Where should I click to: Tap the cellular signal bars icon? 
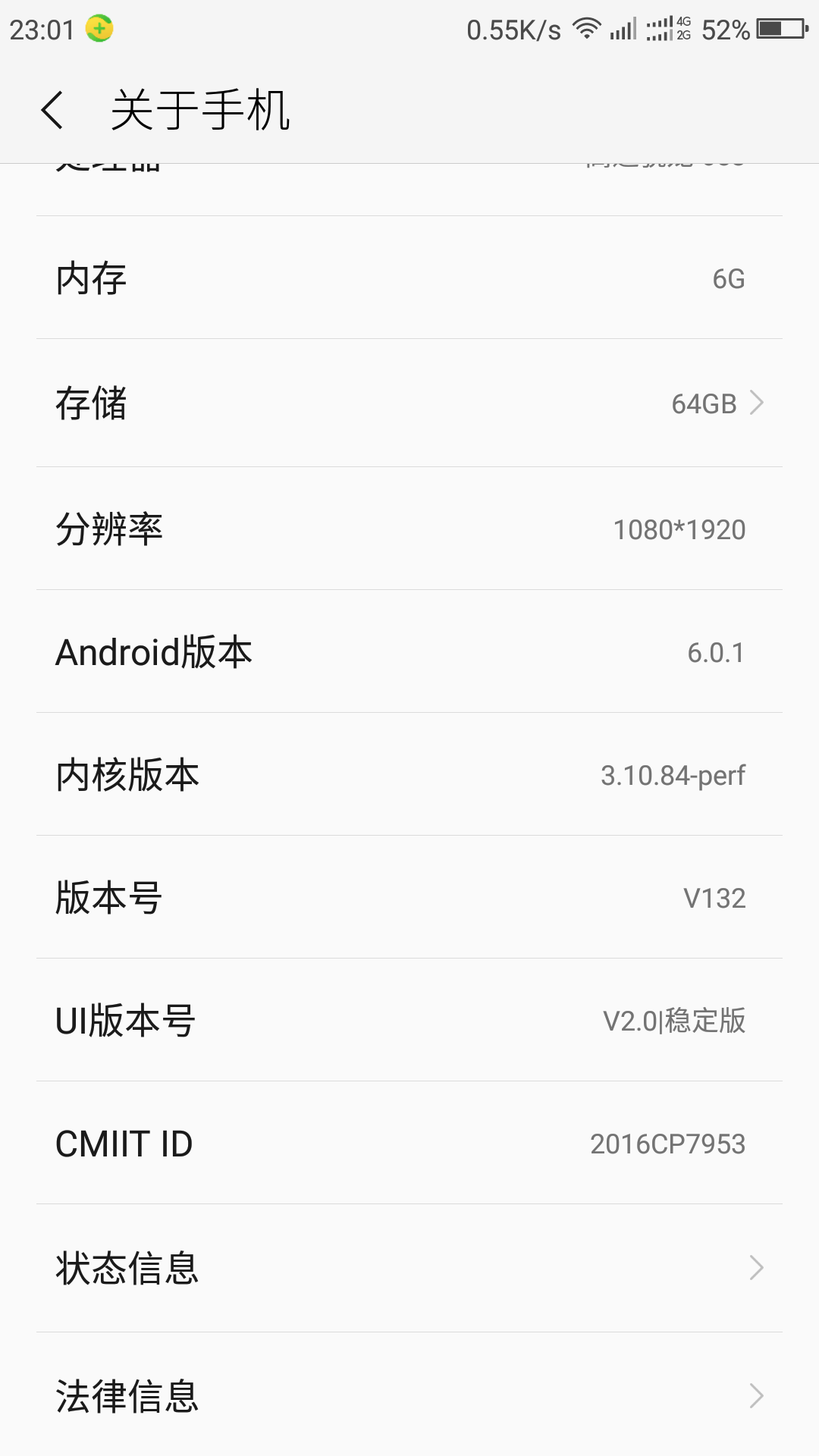[x=623, y=29]
